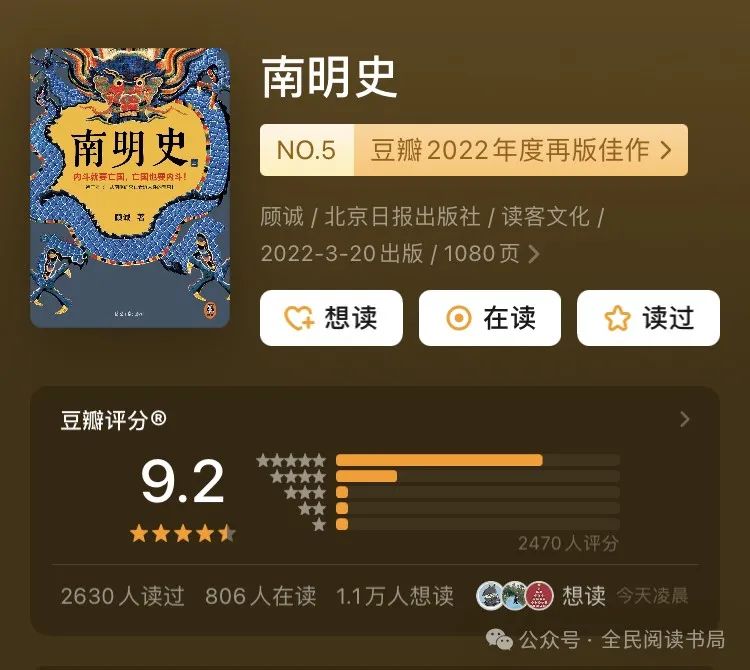
Task: See friends who 想读 this book
Action: (541, 596)
